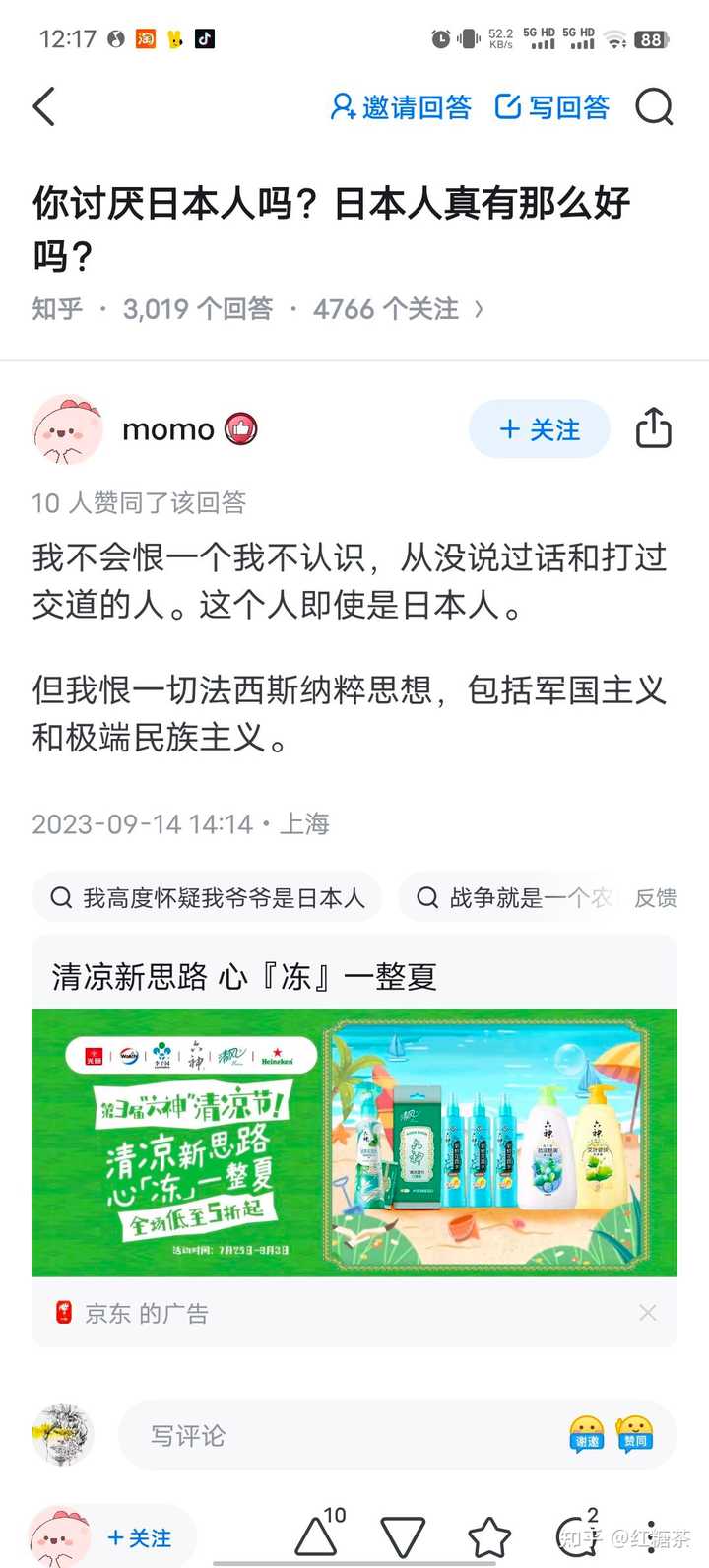Dismiss the 京东 advertisement

point(647,1312)
